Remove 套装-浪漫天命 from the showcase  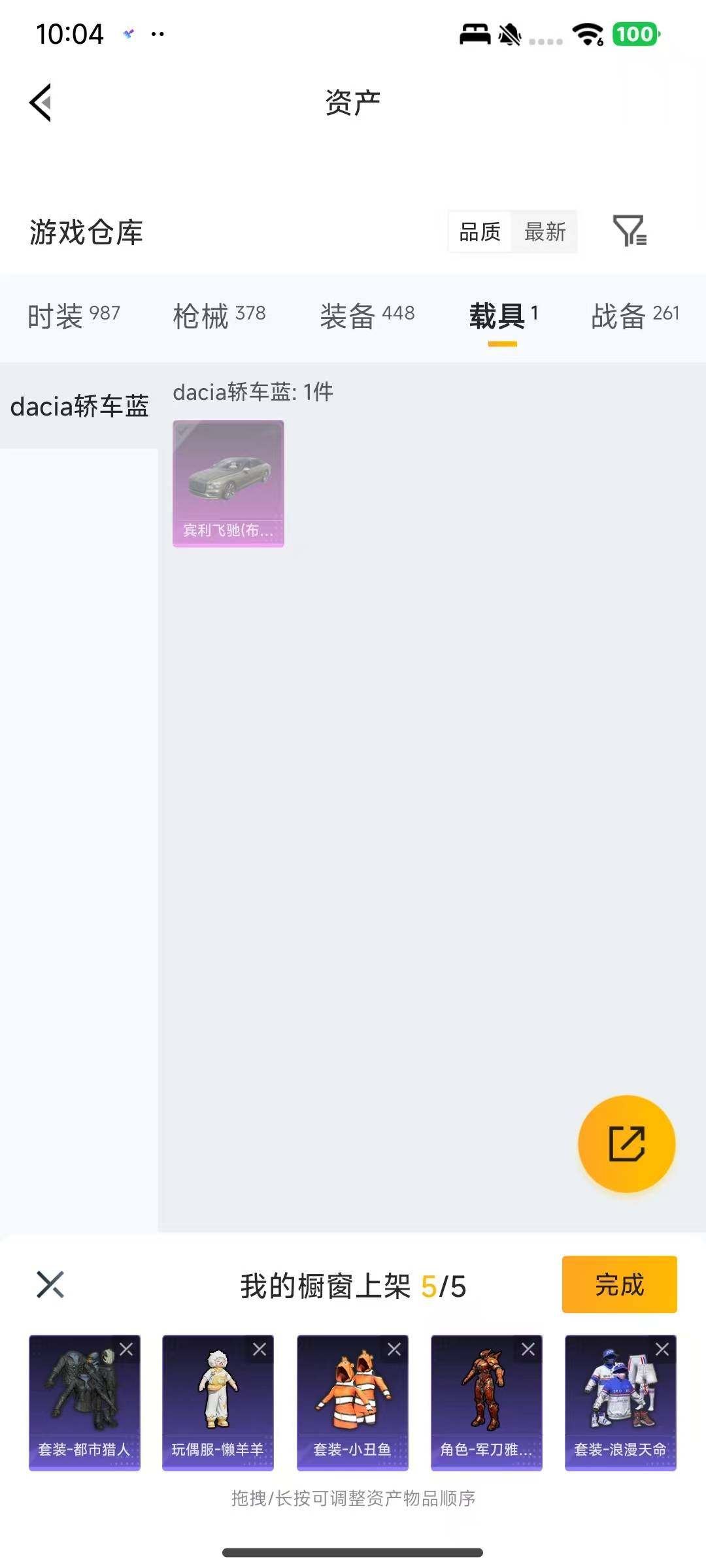click(x=662, y=1349)
